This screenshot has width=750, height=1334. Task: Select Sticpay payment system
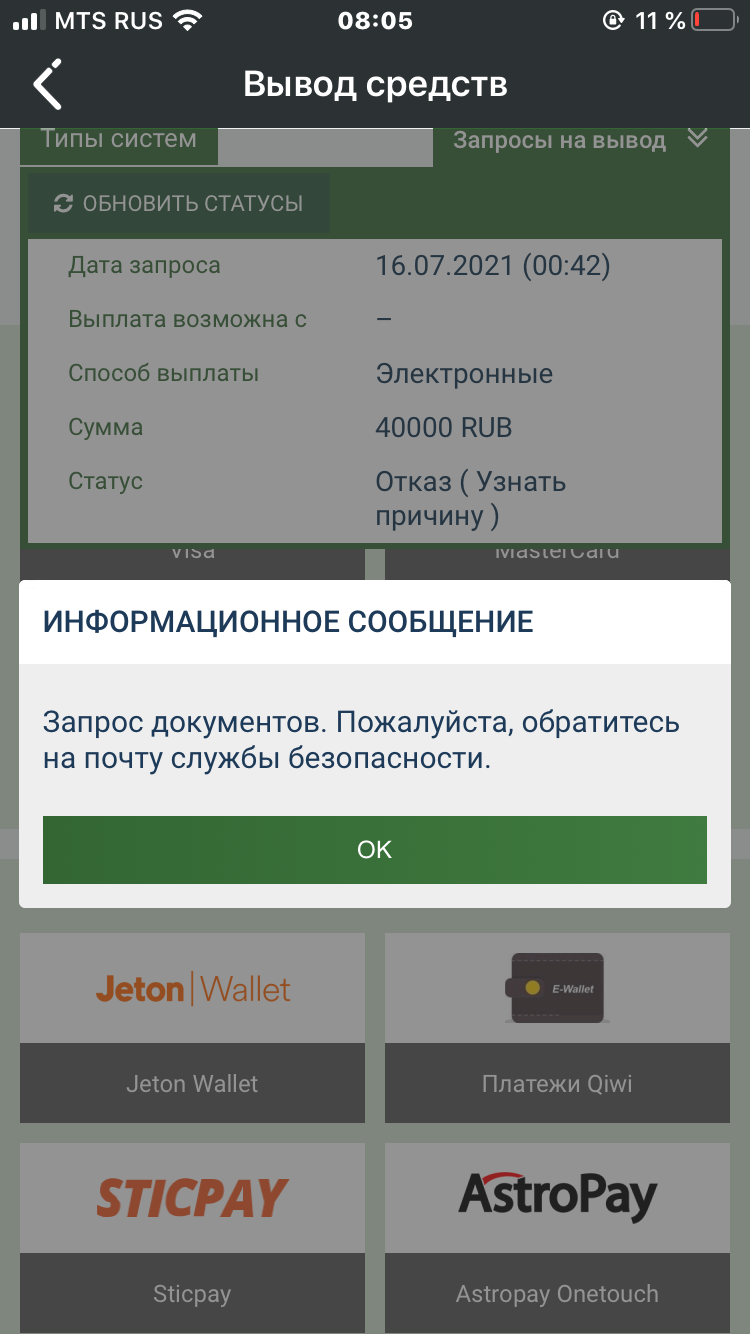192,1238
